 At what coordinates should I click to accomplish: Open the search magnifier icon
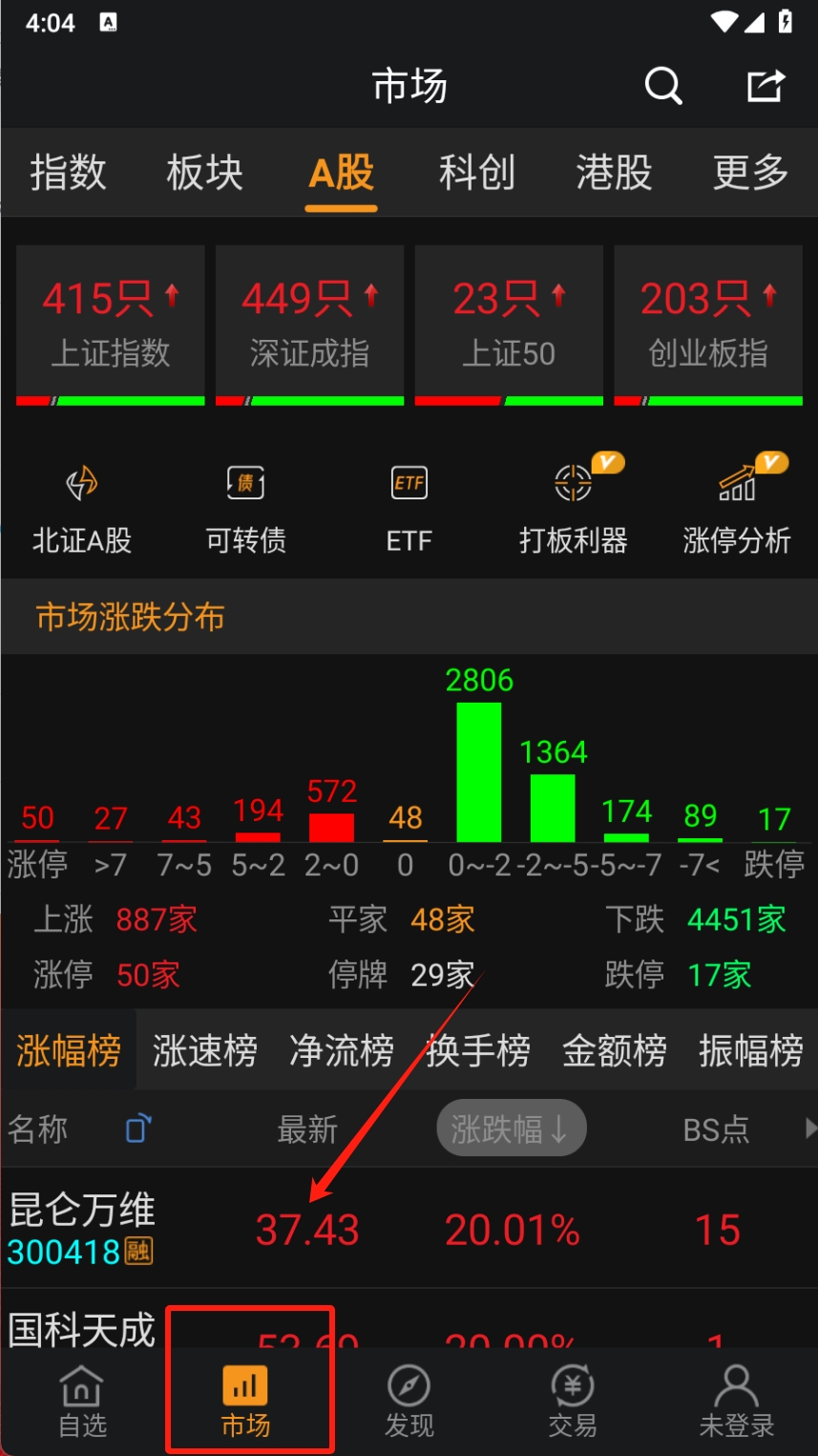coord(663,86)
